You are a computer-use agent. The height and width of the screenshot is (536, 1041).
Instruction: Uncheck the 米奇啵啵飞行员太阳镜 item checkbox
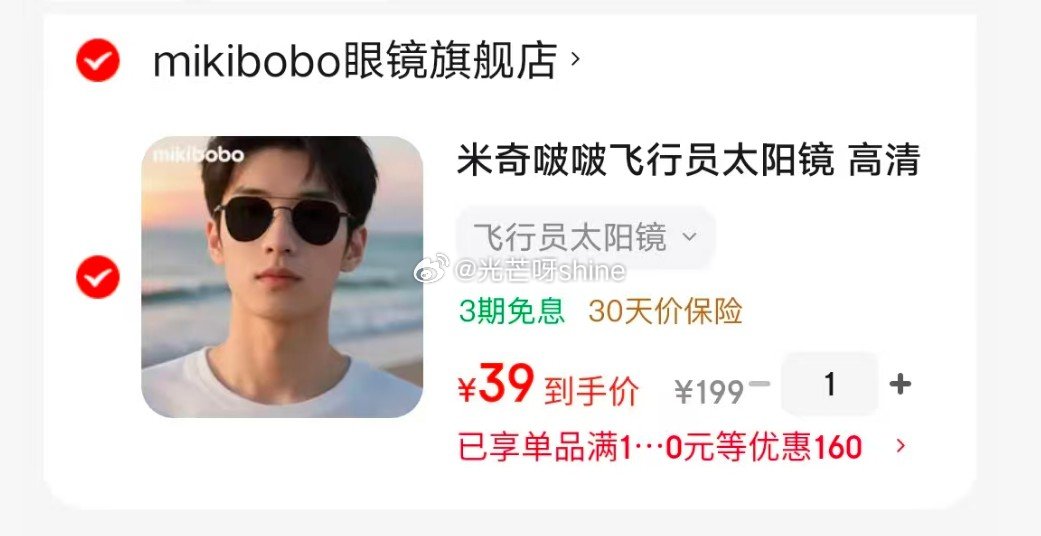point(98,277)
